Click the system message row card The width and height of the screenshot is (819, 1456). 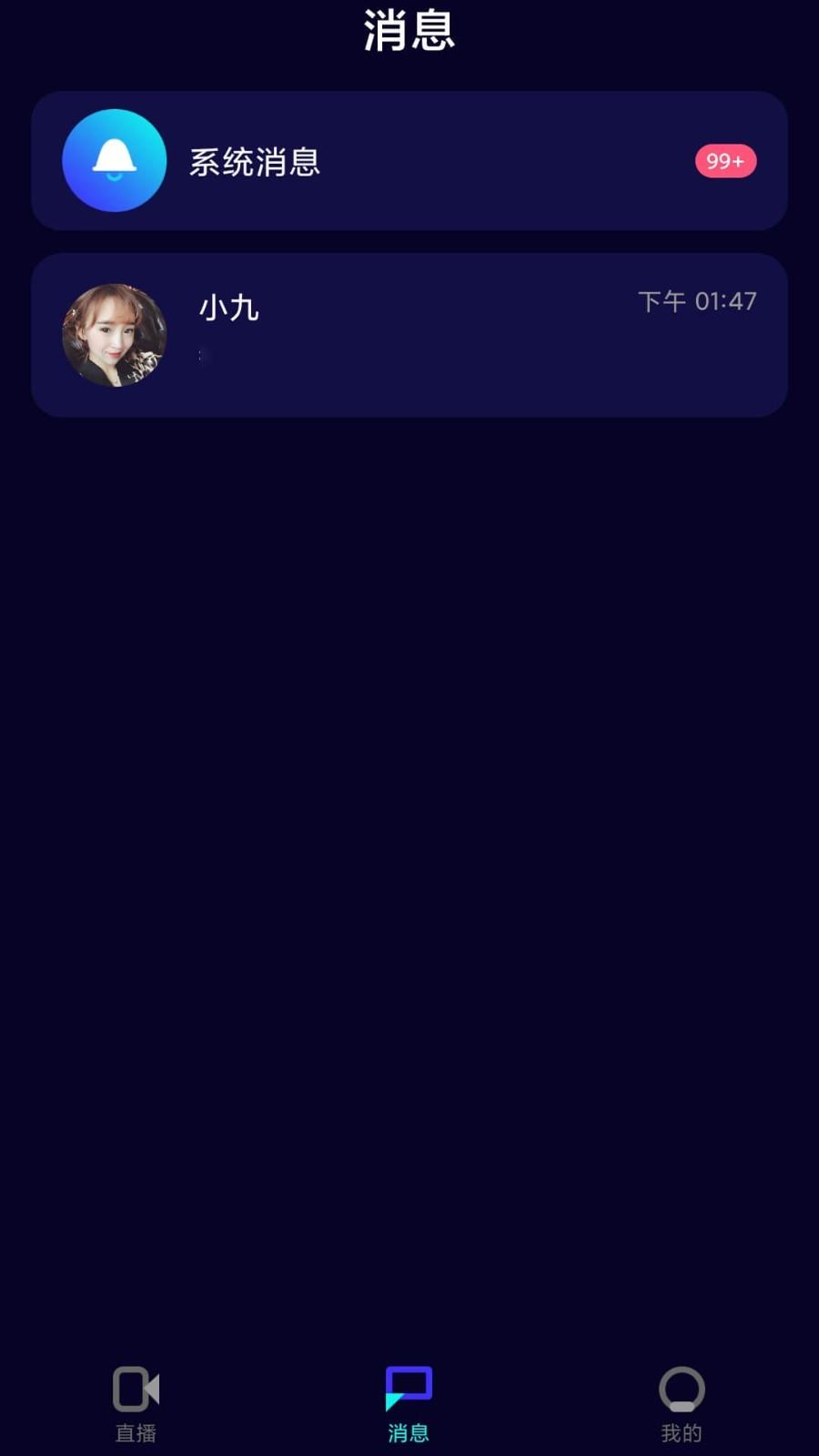(409, 161)
